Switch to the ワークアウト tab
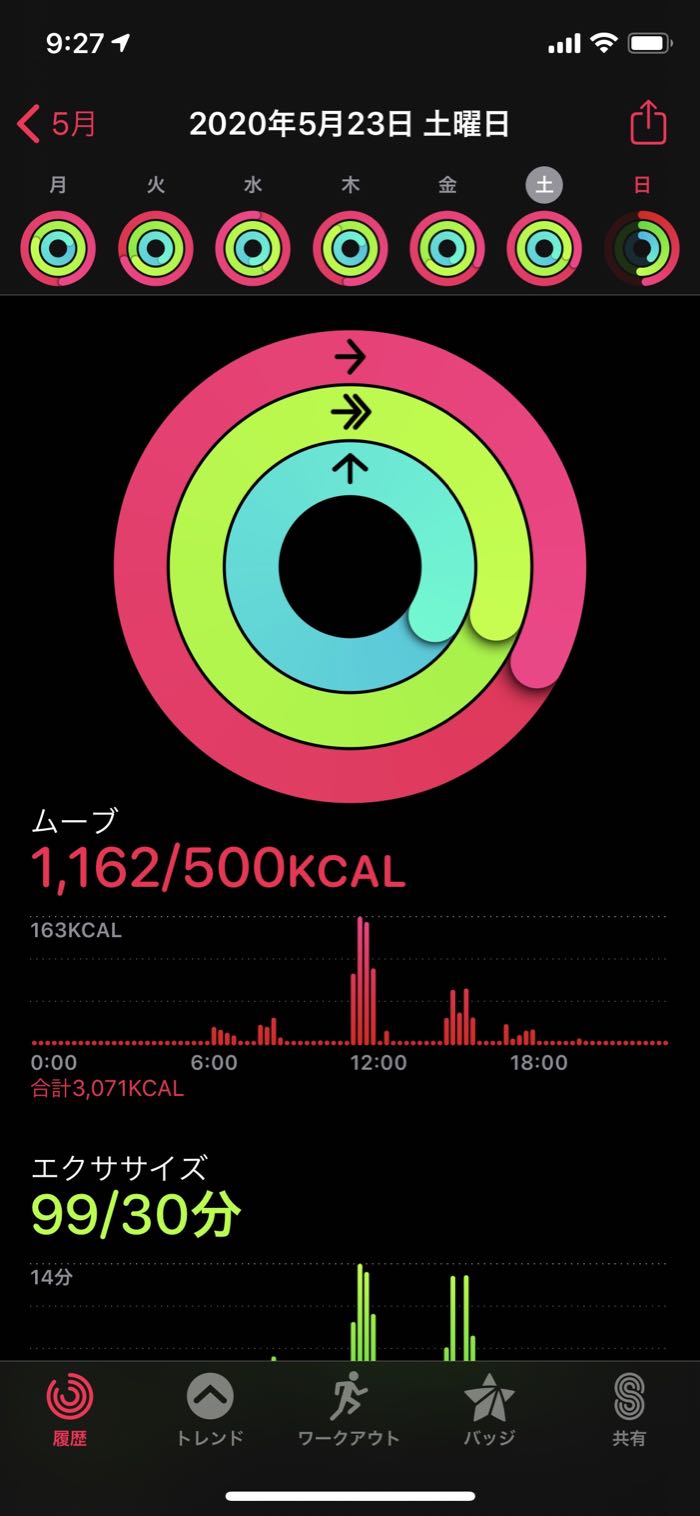 click(349, 1410)
